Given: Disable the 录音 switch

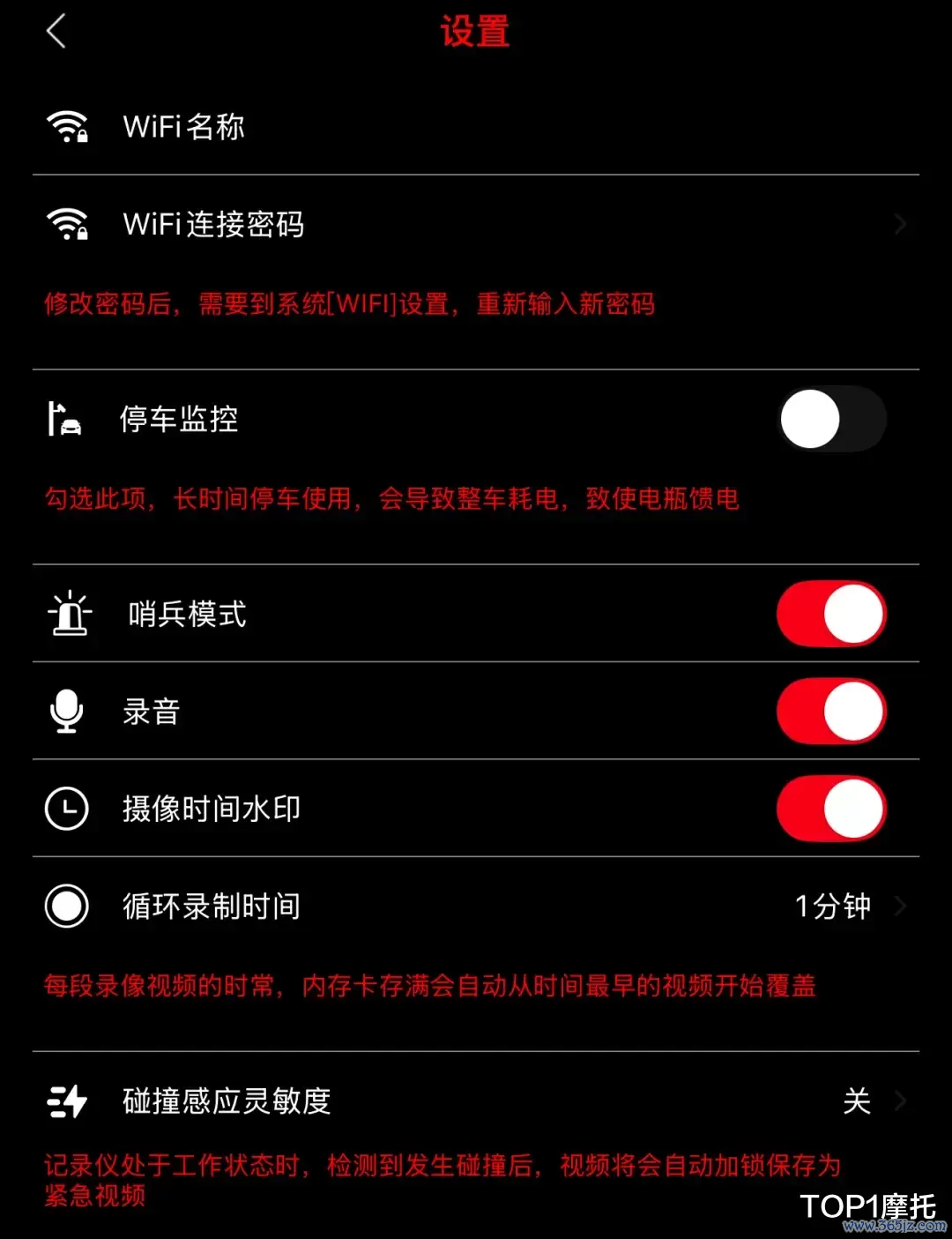Looking at the screenshot, I should 831,711.
